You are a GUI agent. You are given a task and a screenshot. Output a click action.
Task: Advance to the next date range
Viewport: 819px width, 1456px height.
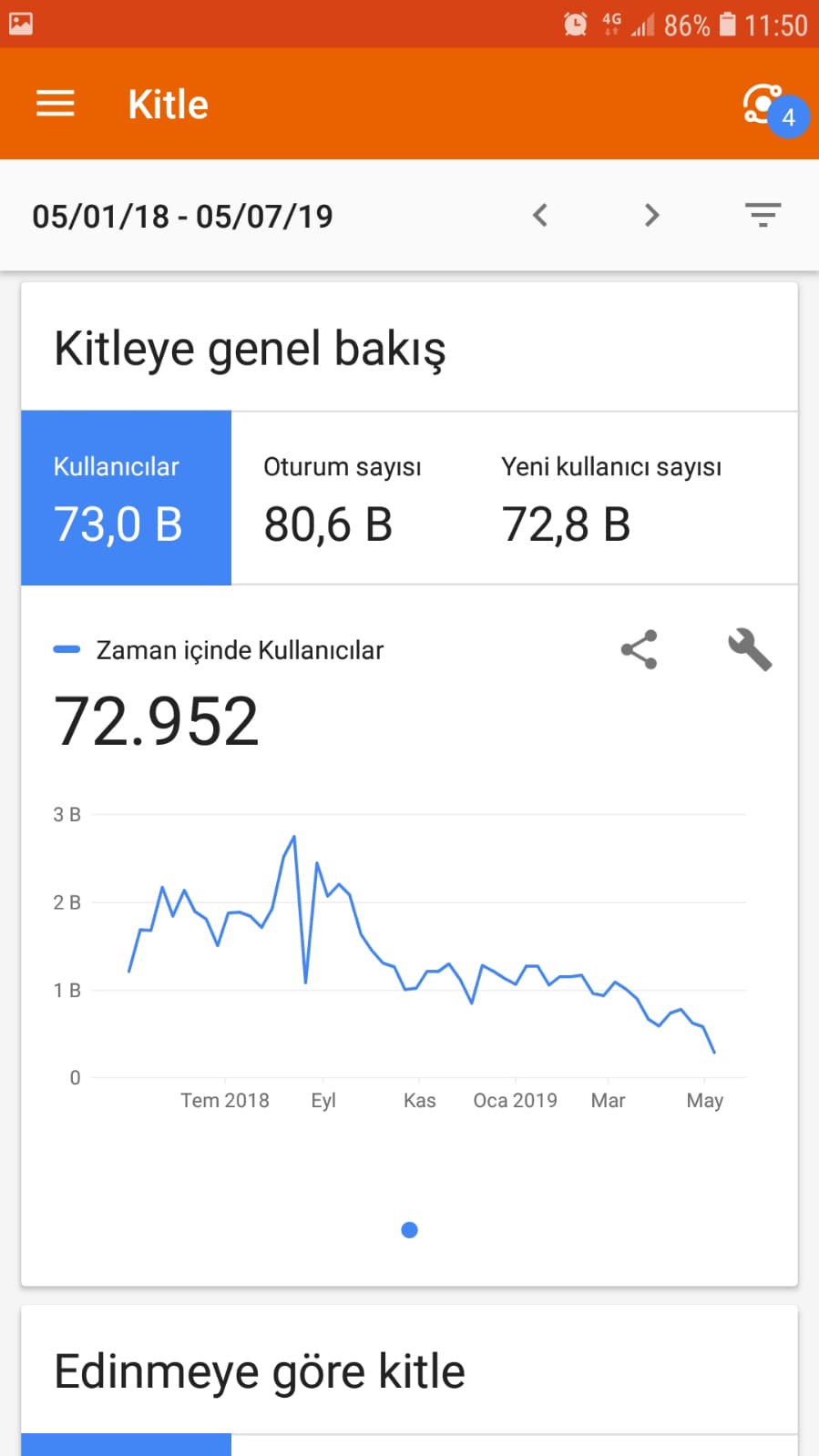point(651,216)
